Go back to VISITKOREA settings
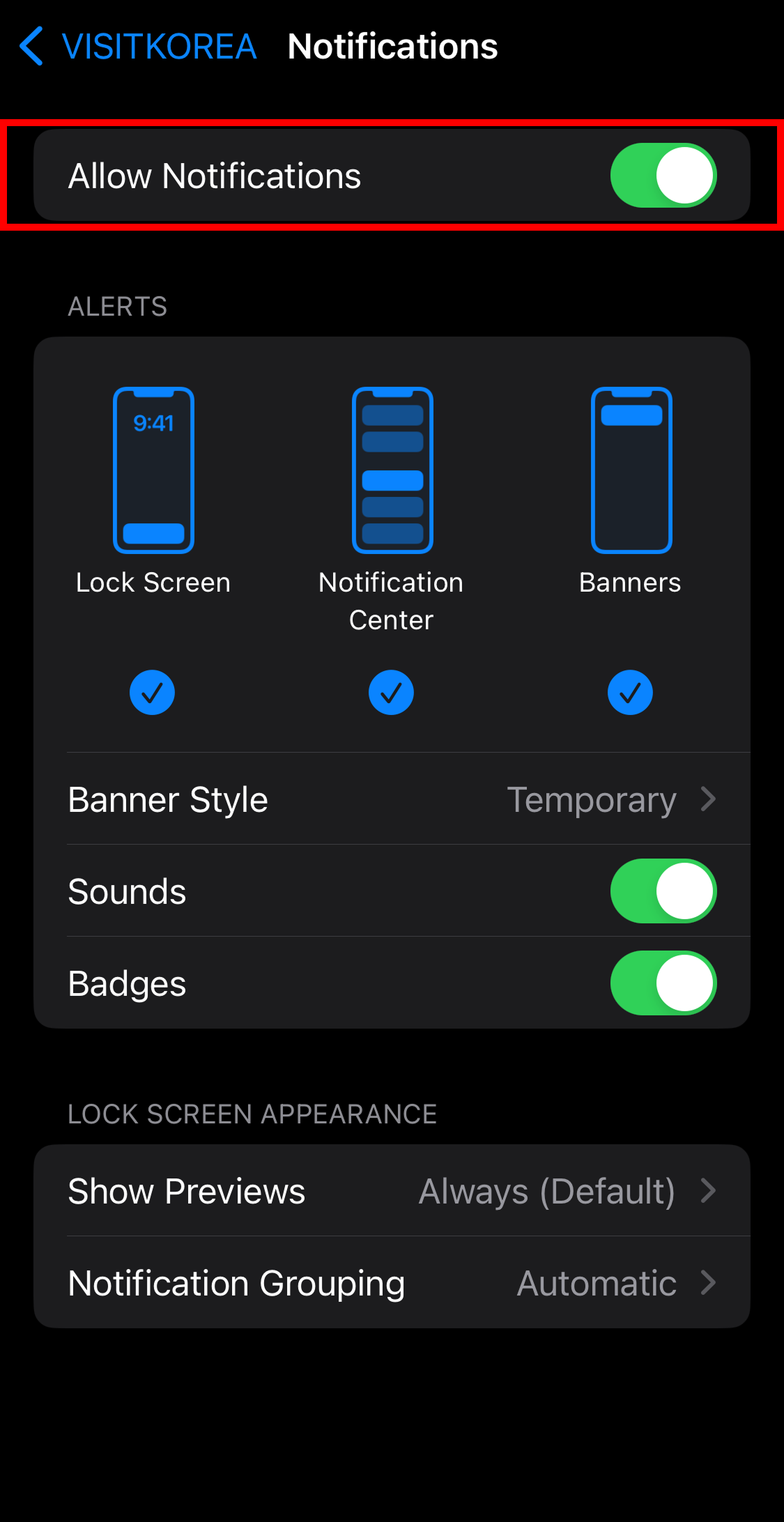 click(138, 47)
